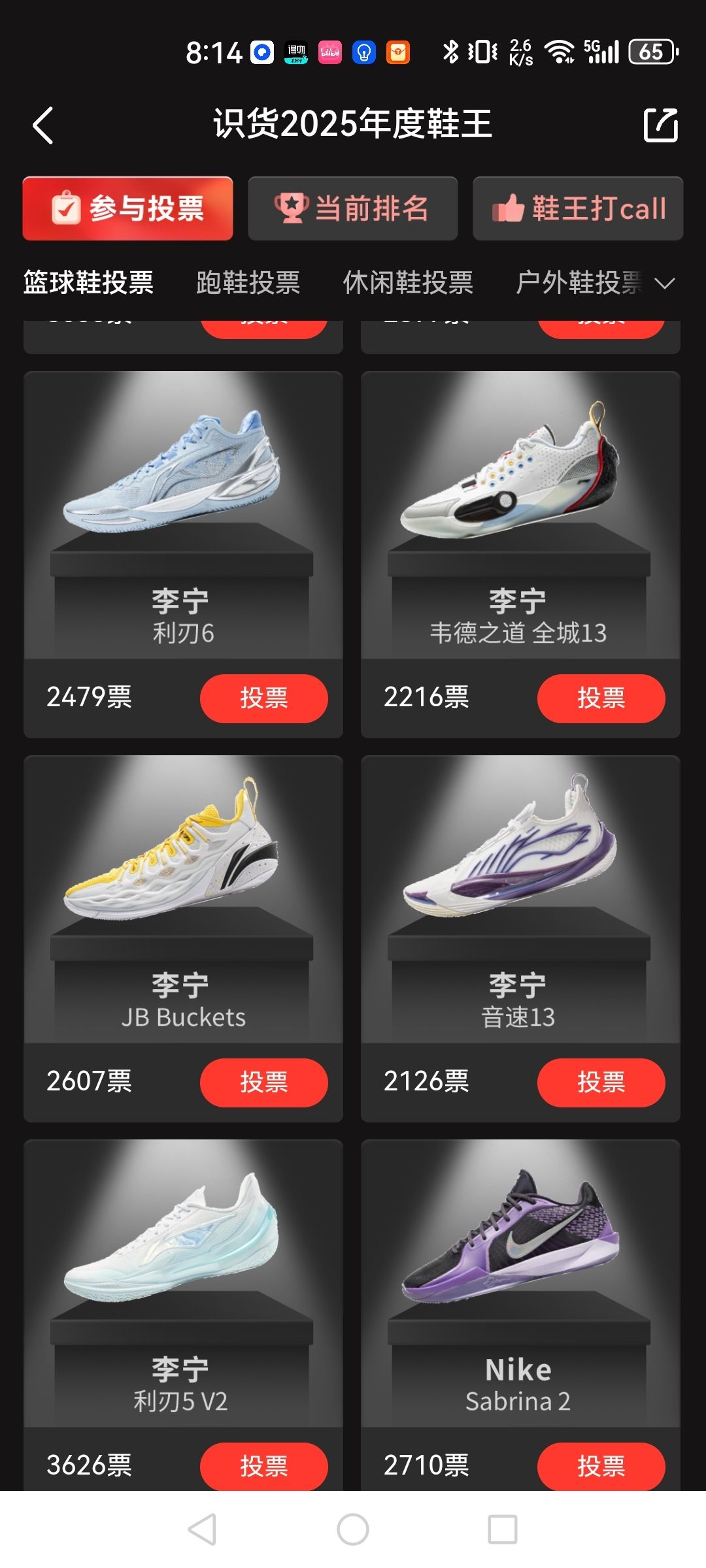Share the 识货2025年度鞋王 page
Screen dimensions: 706x1568
pos(660,125)
